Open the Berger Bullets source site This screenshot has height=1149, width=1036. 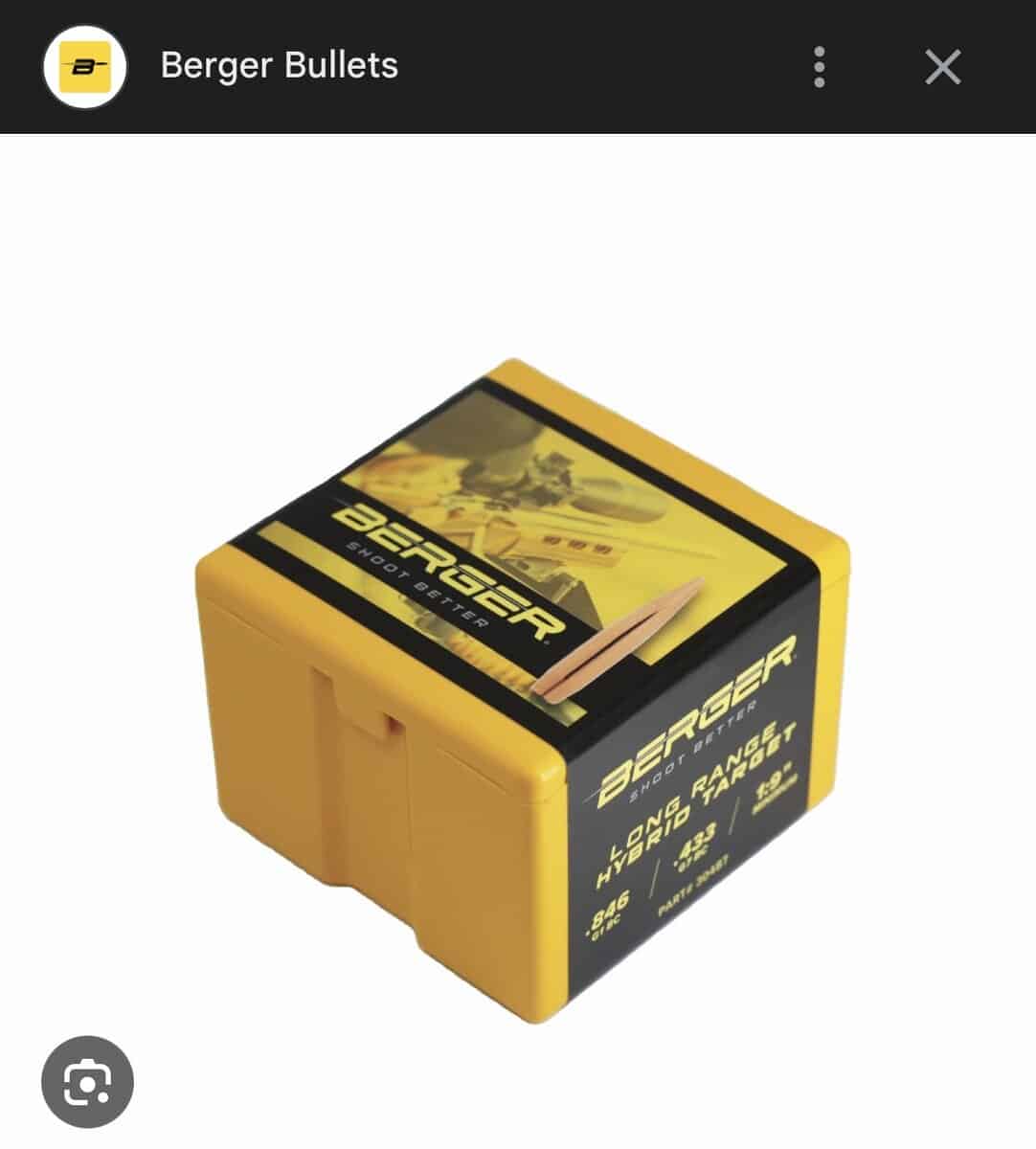click(279, 66)
